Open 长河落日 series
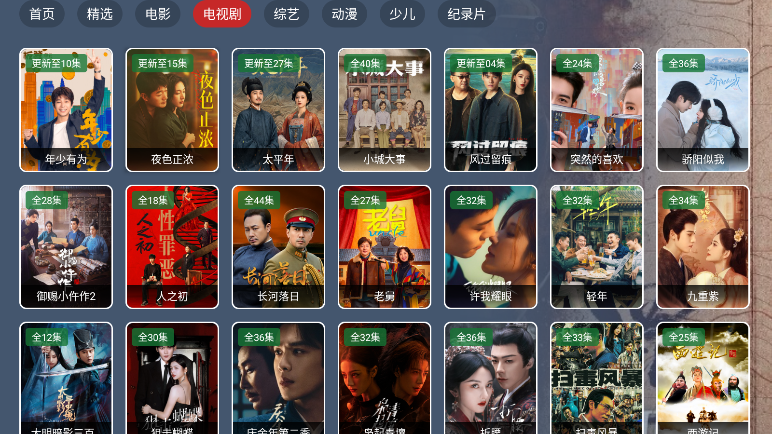Viewport: 772px width, 434px height. pos(278,246)
